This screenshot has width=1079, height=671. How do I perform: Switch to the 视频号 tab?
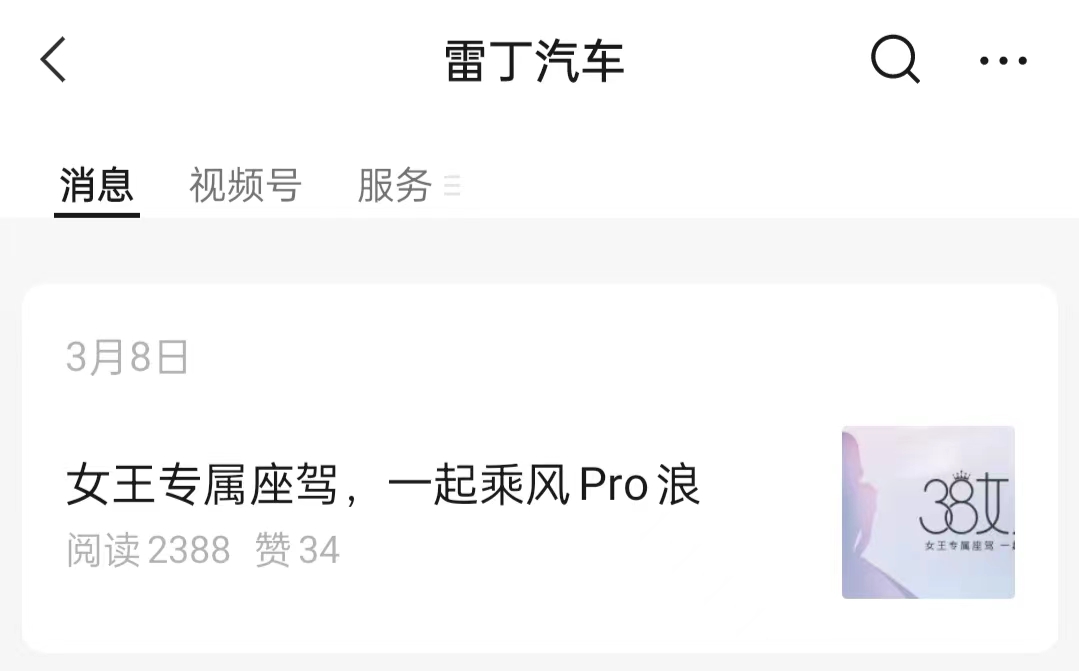click(x=245, y=186)
